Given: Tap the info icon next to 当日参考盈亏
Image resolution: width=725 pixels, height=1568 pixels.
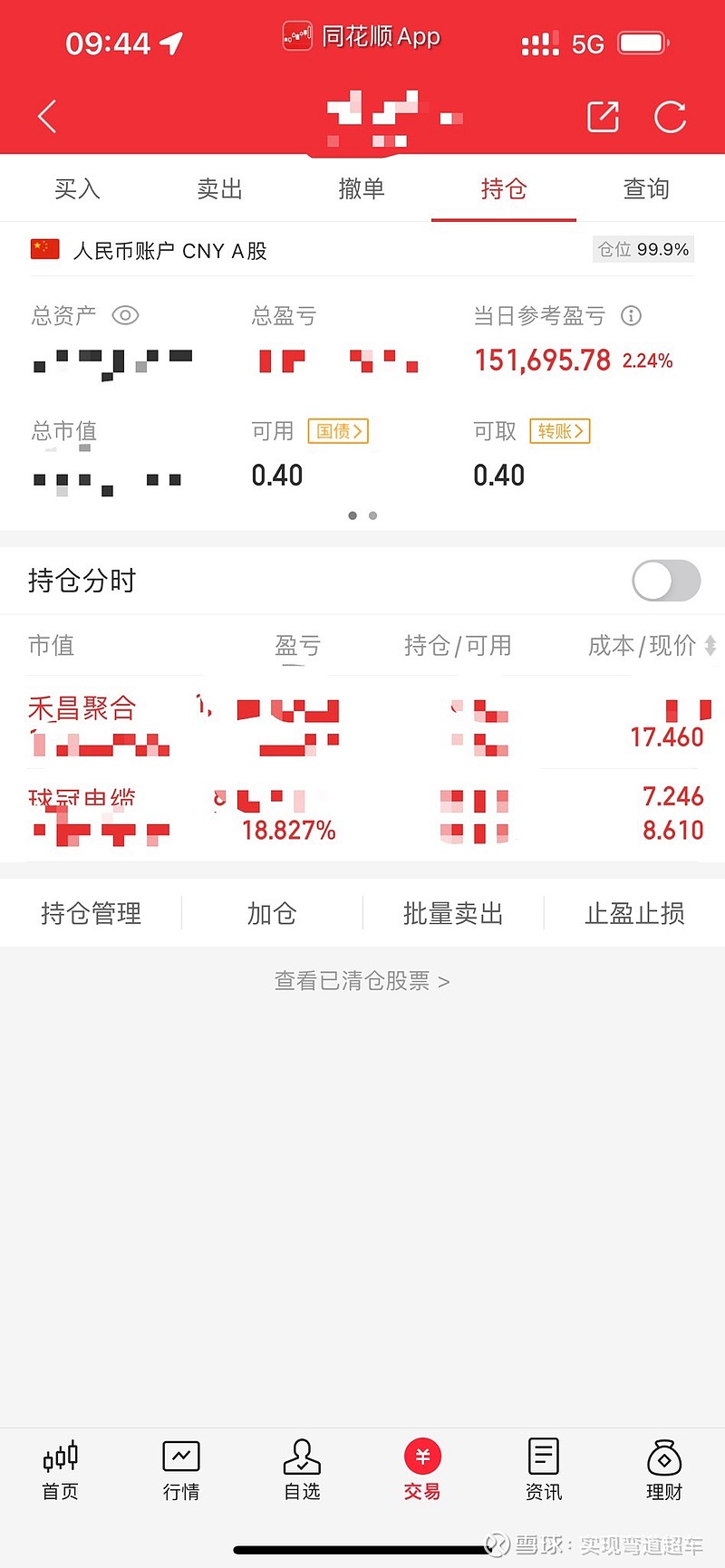Looking at the screenshot, I should coord(631,315).
